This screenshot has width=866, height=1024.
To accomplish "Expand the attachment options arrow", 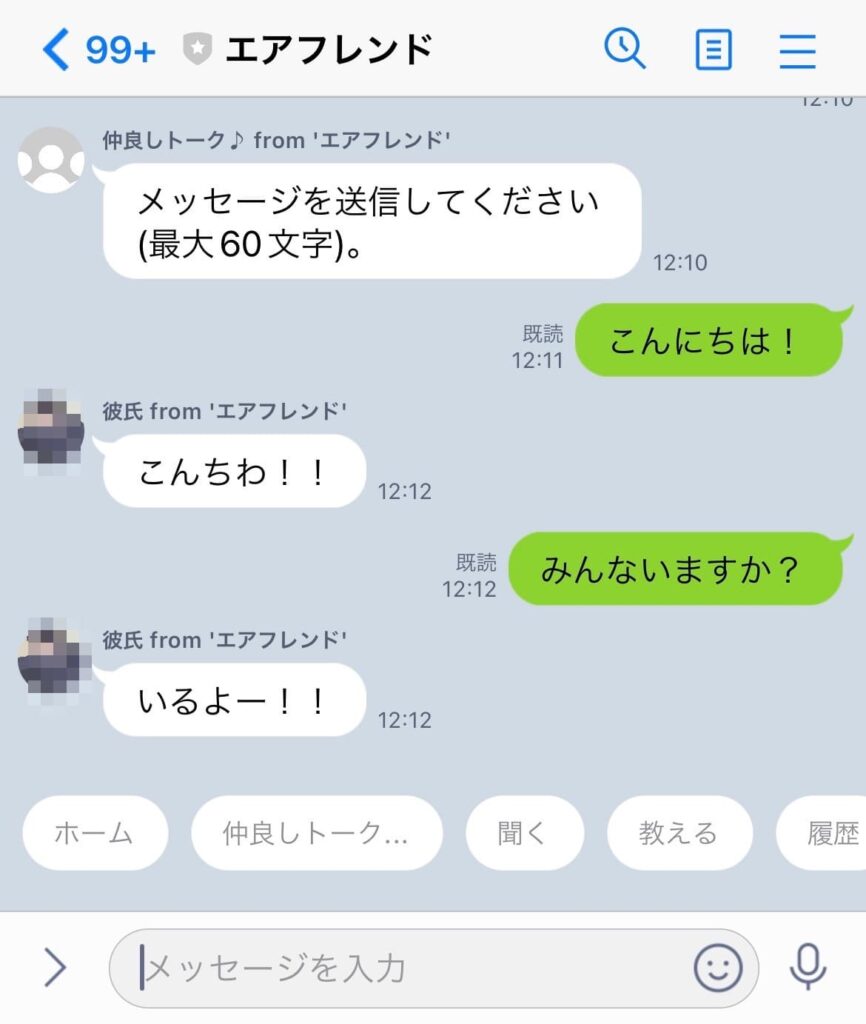I will (x=55, y=967).
